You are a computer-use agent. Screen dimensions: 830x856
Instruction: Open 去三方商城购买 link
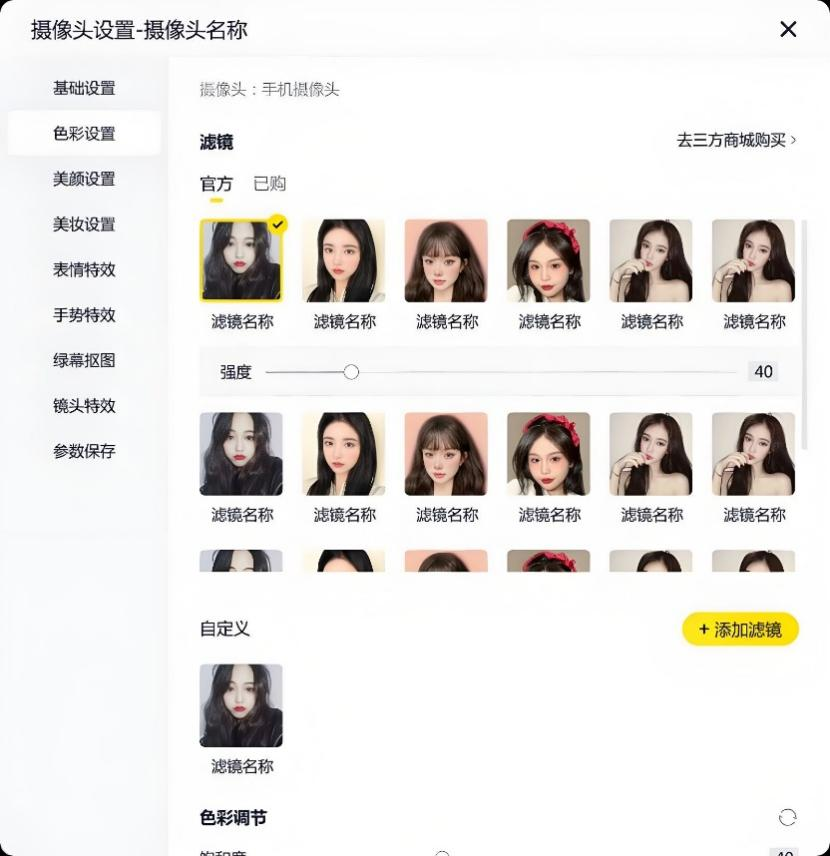(x=736, y=140)
